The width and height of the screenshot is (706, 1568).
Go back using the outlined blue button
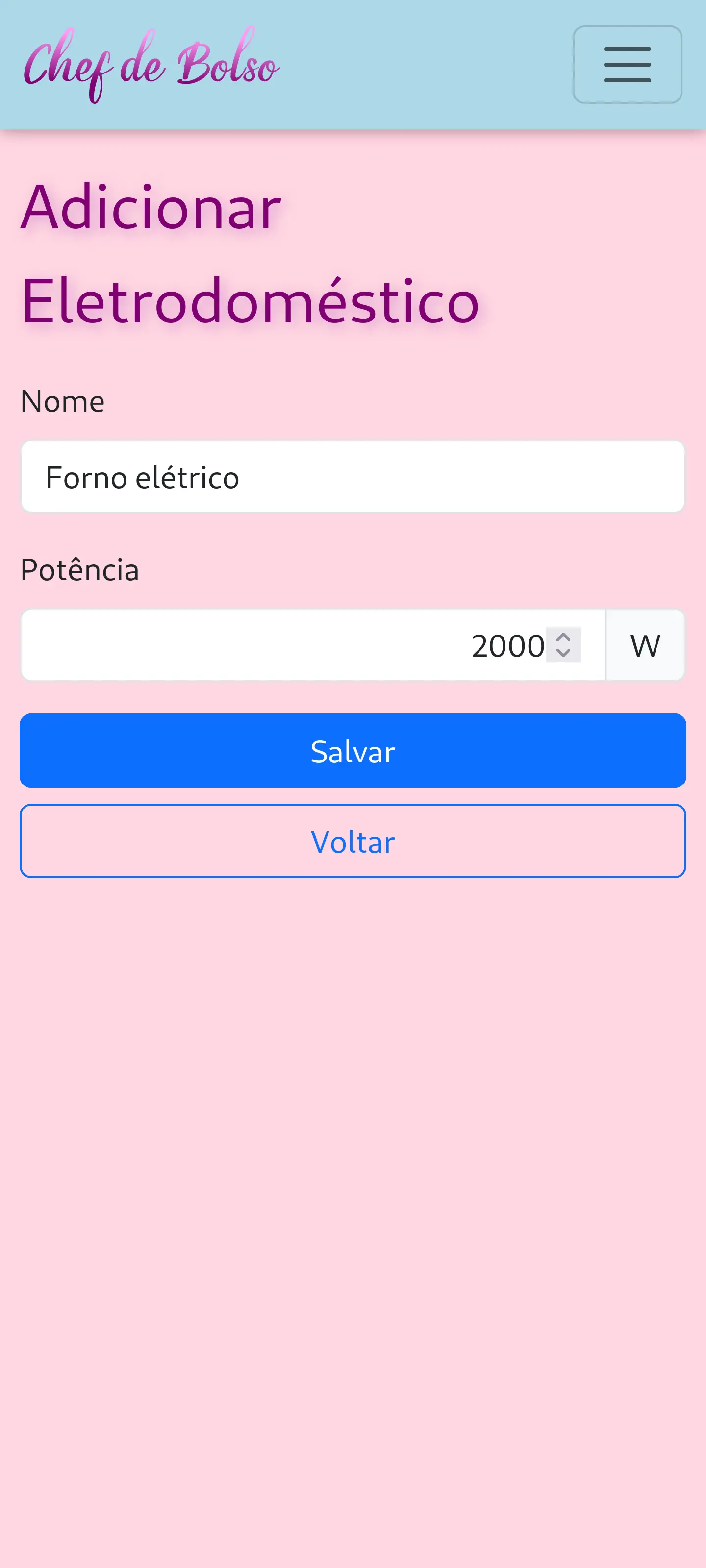[353, 841]
